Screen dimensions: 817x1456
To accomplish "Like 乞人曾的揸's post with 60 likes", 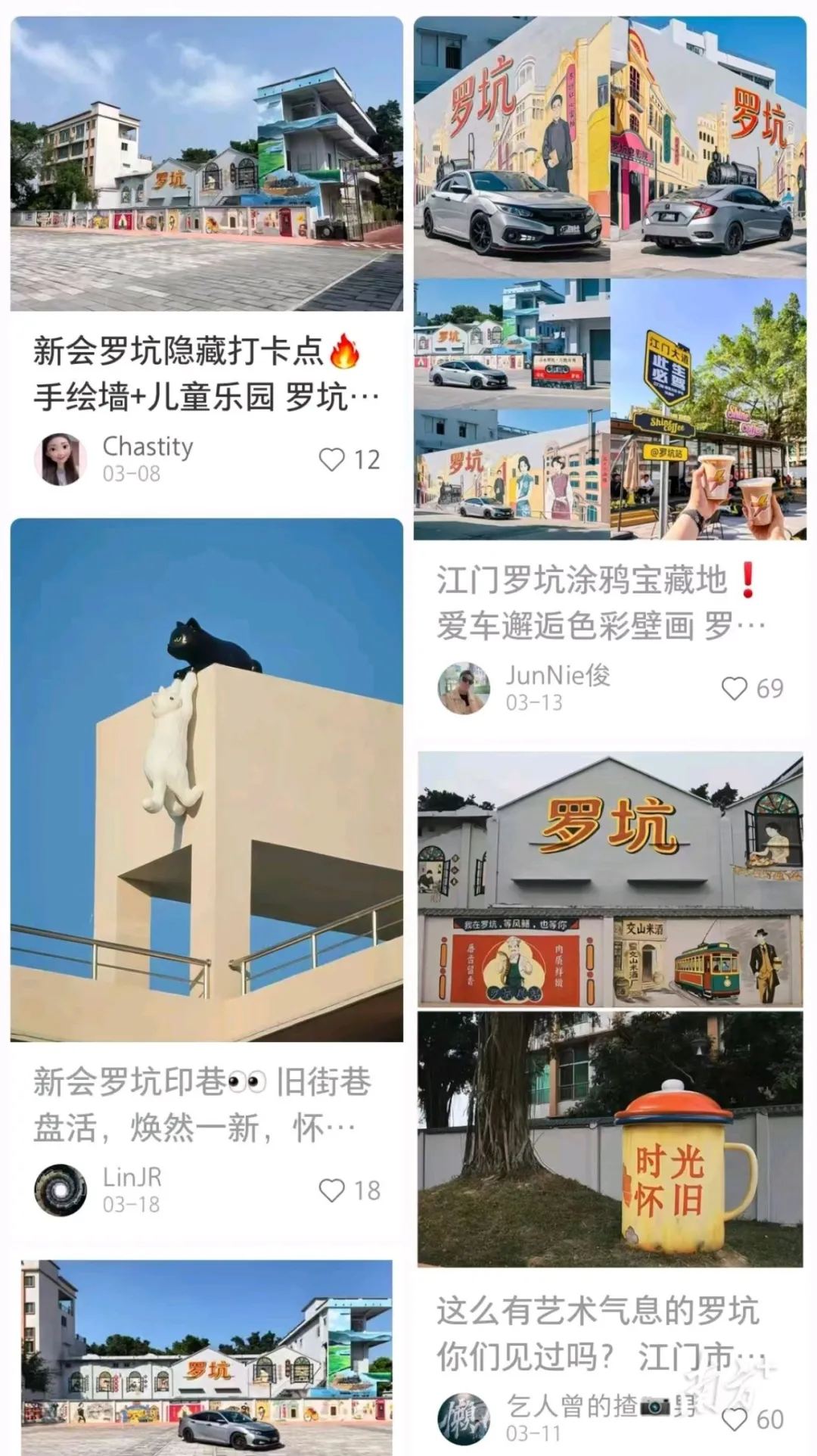I will point(735,1398).
